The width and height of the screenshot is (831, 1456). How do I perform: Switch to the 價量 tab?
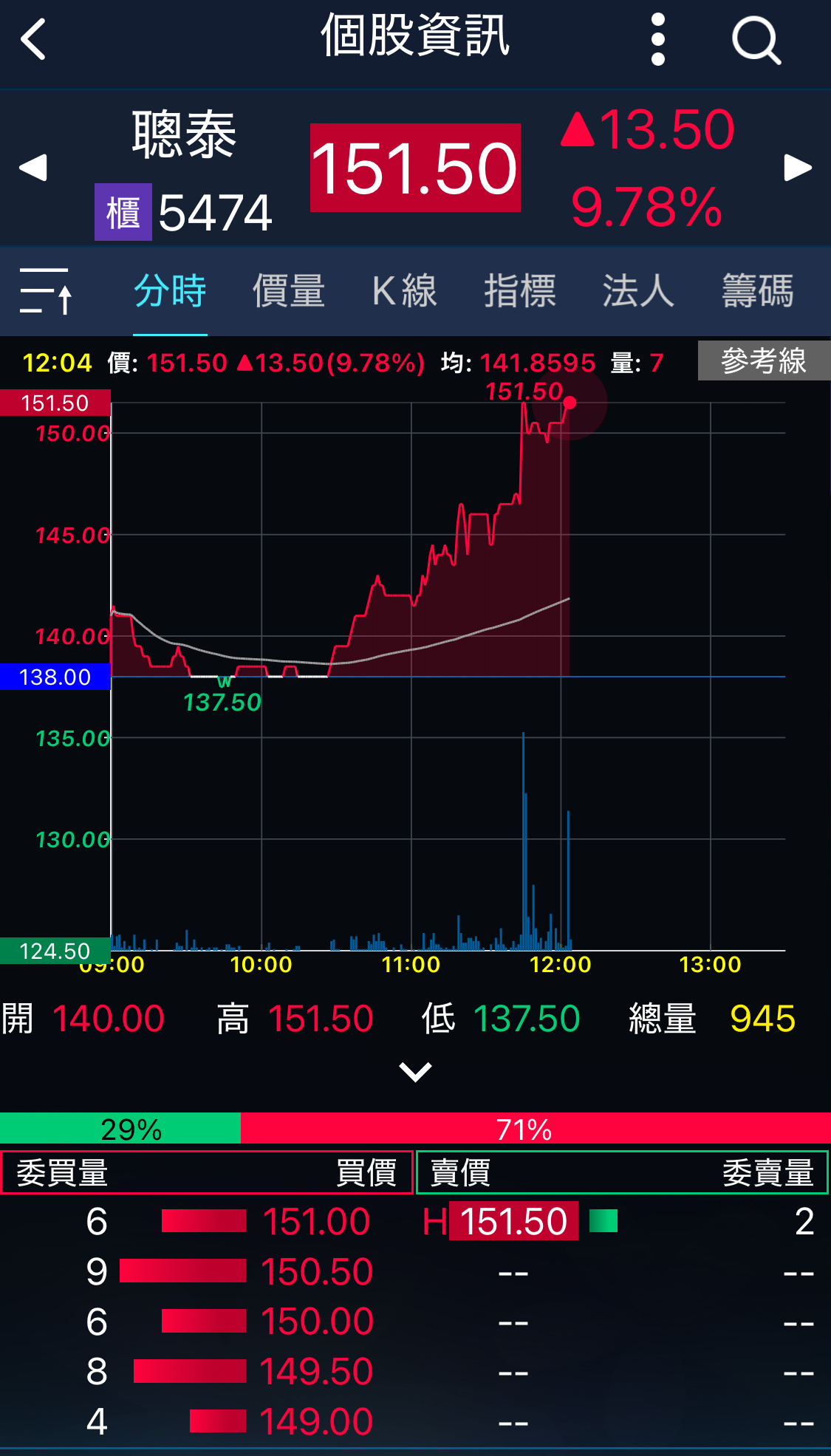coord(289,290)
